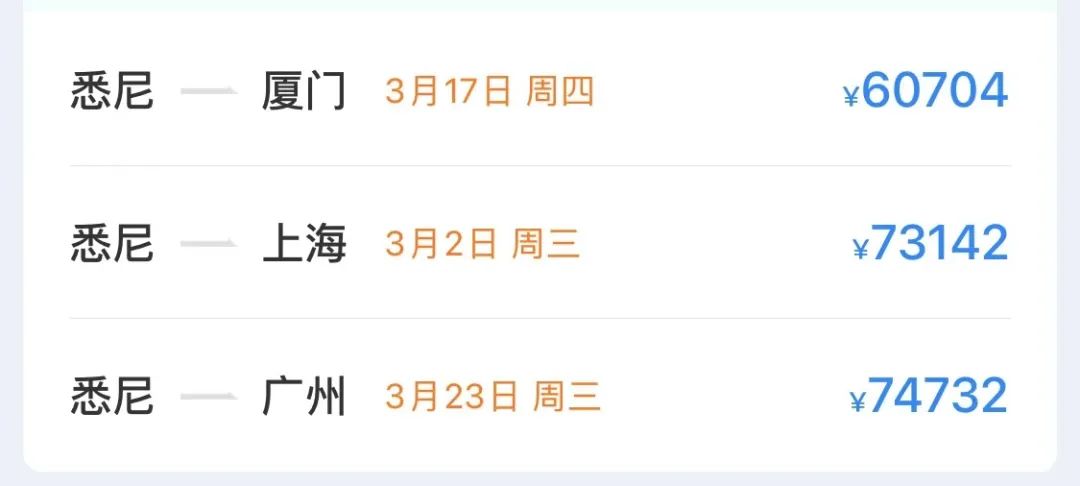Viewport: 1080px width, 486px height.
Task: Select the 悉尼 to 上海 flight priced ¥73142
Action: pos(540,244)
